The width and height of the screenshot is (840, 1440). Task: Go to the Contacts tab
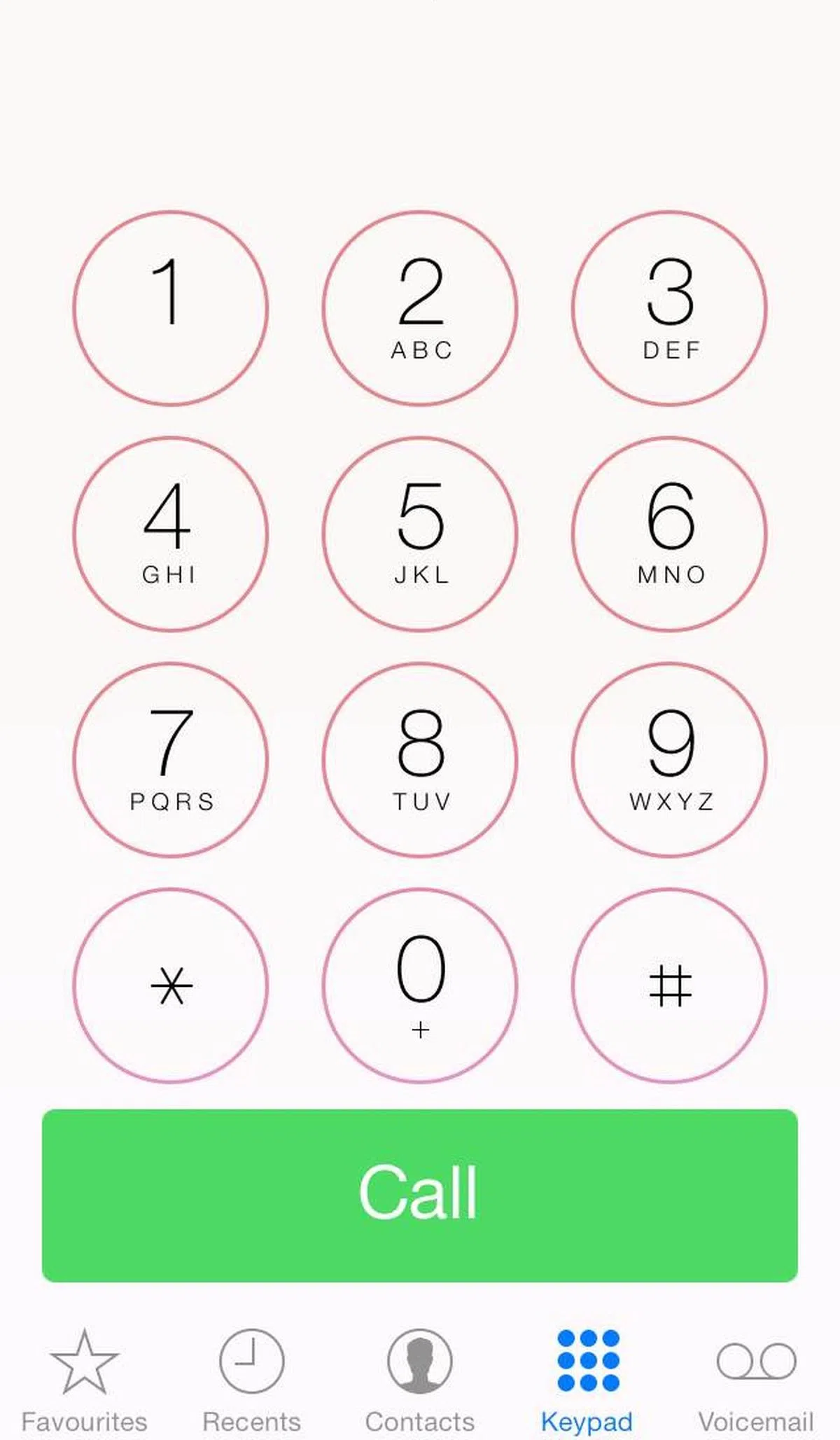click(420, 1380)
